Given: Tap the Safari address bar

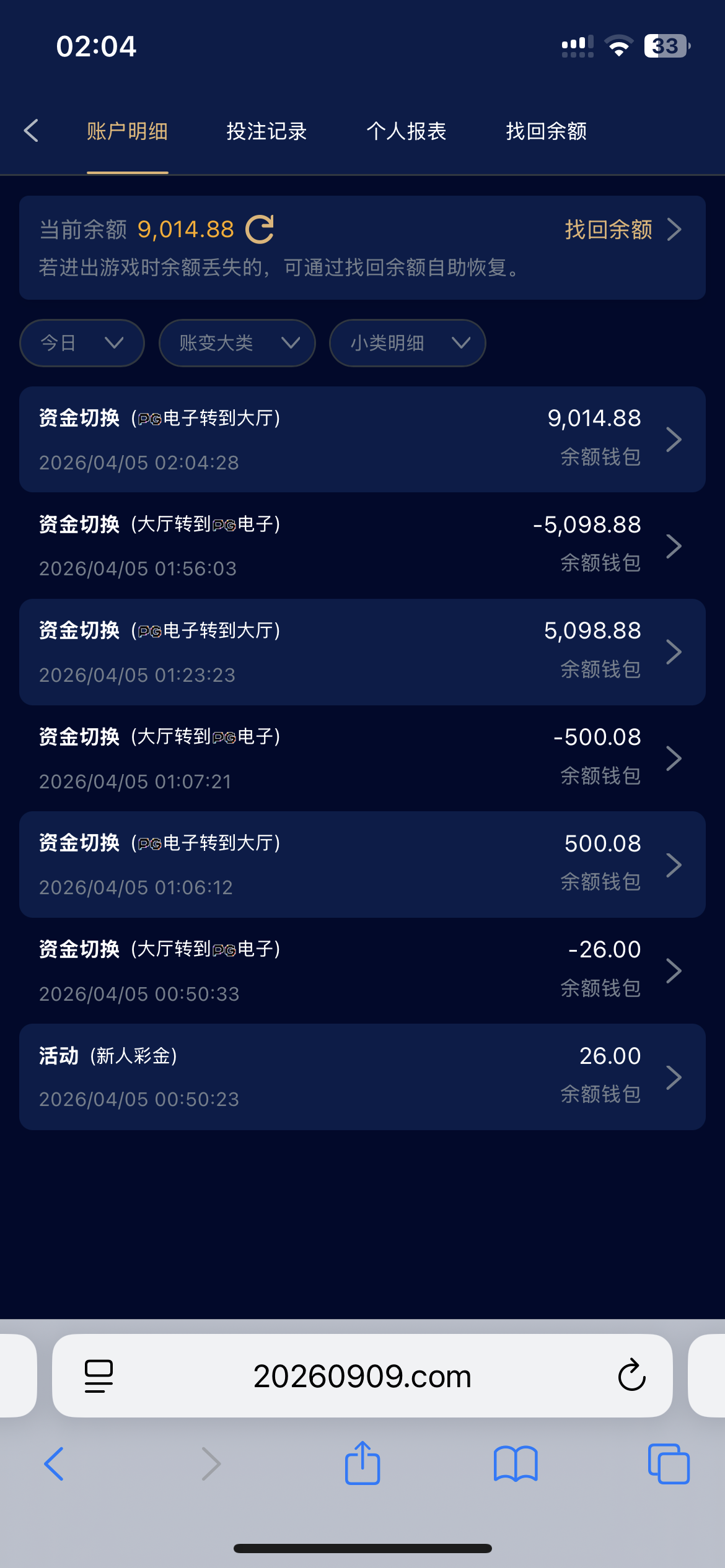Looking at the screenshot, I should [362, 1376].
